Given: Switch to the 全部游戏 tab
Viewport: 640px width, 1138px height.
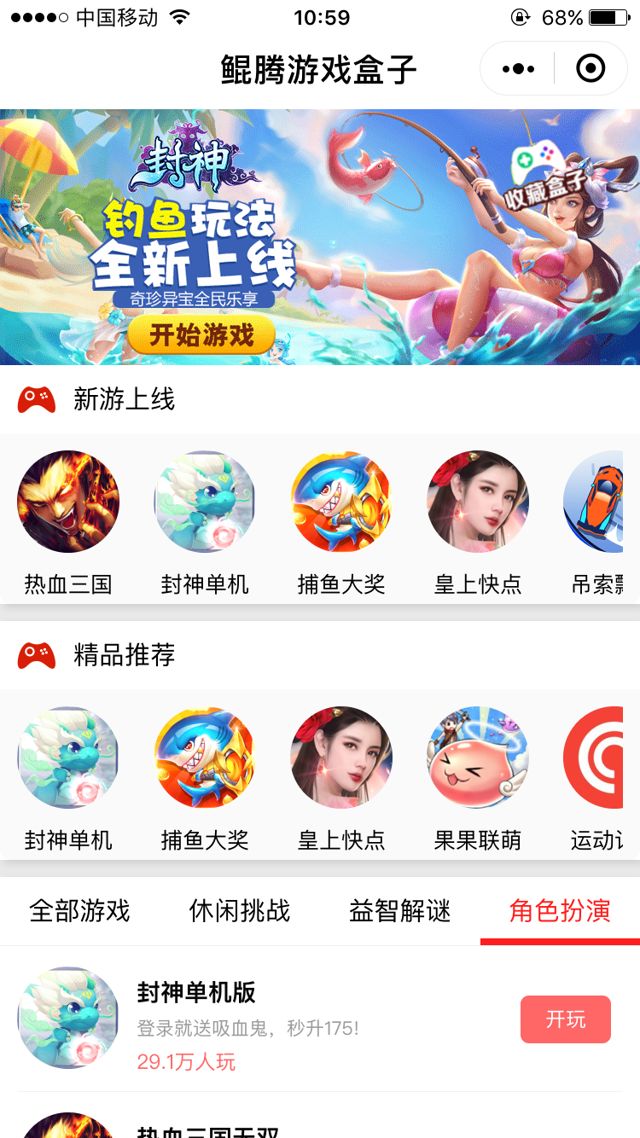Looking at the screenshot, I should pyautogui.click(x=80, y=911).
